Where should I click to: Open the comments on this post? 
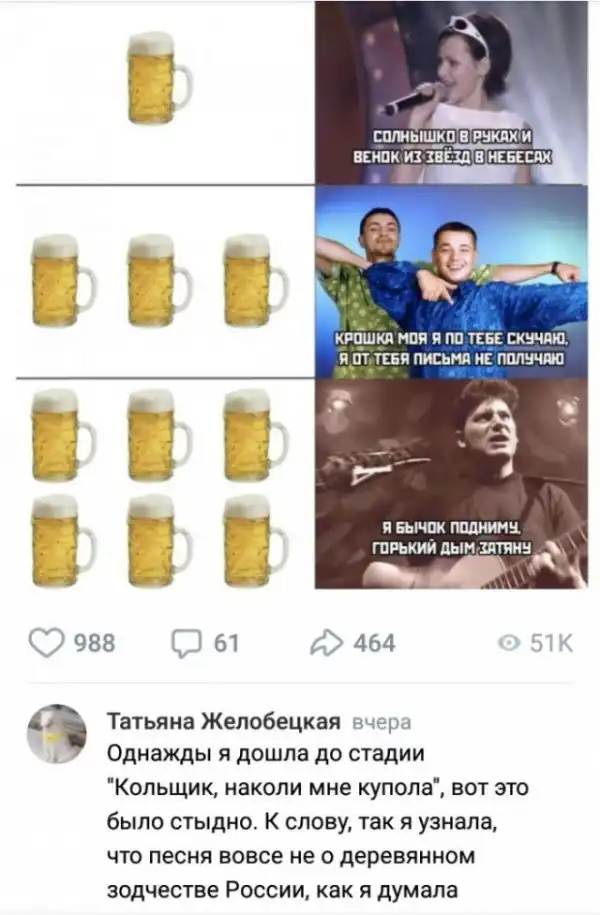coord(189,643)
